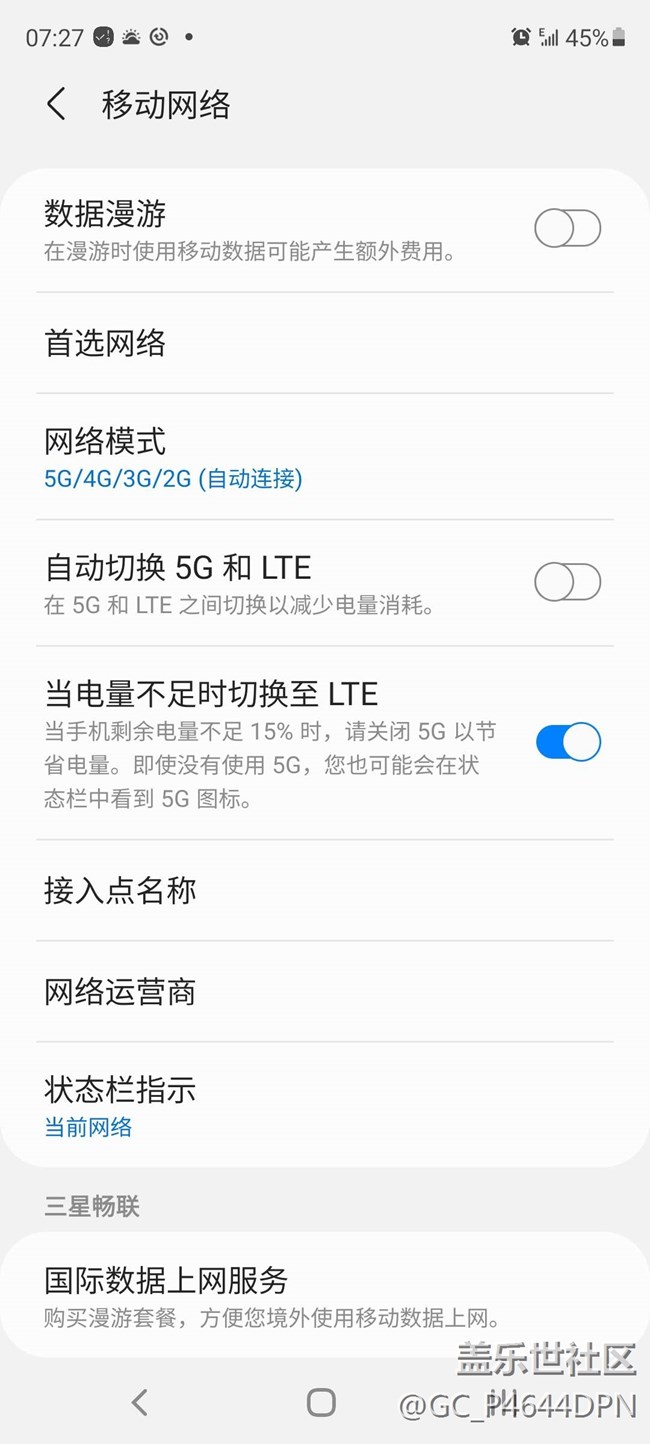This screenshot has height=1444, width=650.
Task: Turn on the 数据漫游 switch
Action: pos(568,229)
